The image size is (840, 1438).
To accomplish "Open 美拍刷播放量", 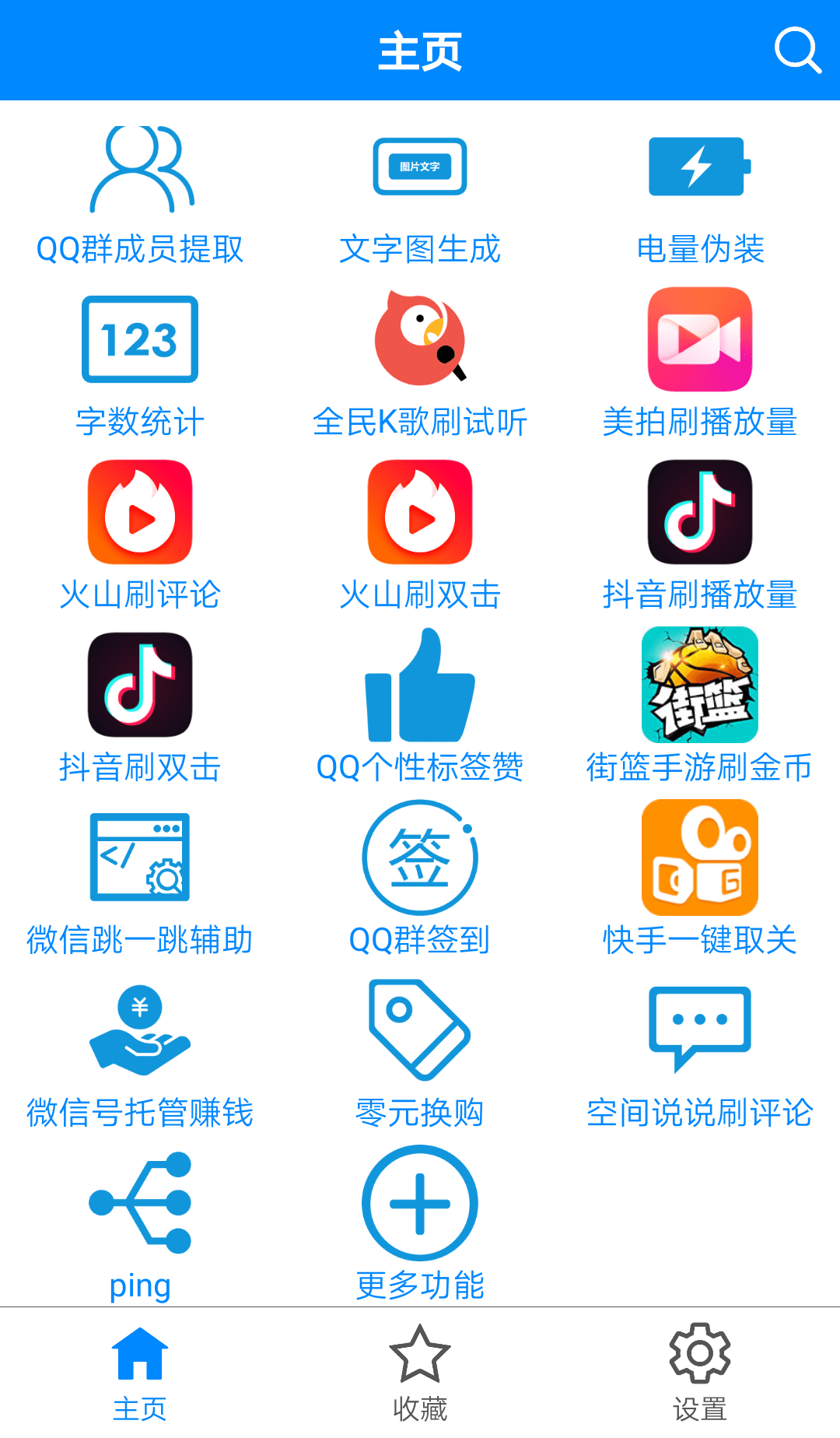I will point(700,366).
